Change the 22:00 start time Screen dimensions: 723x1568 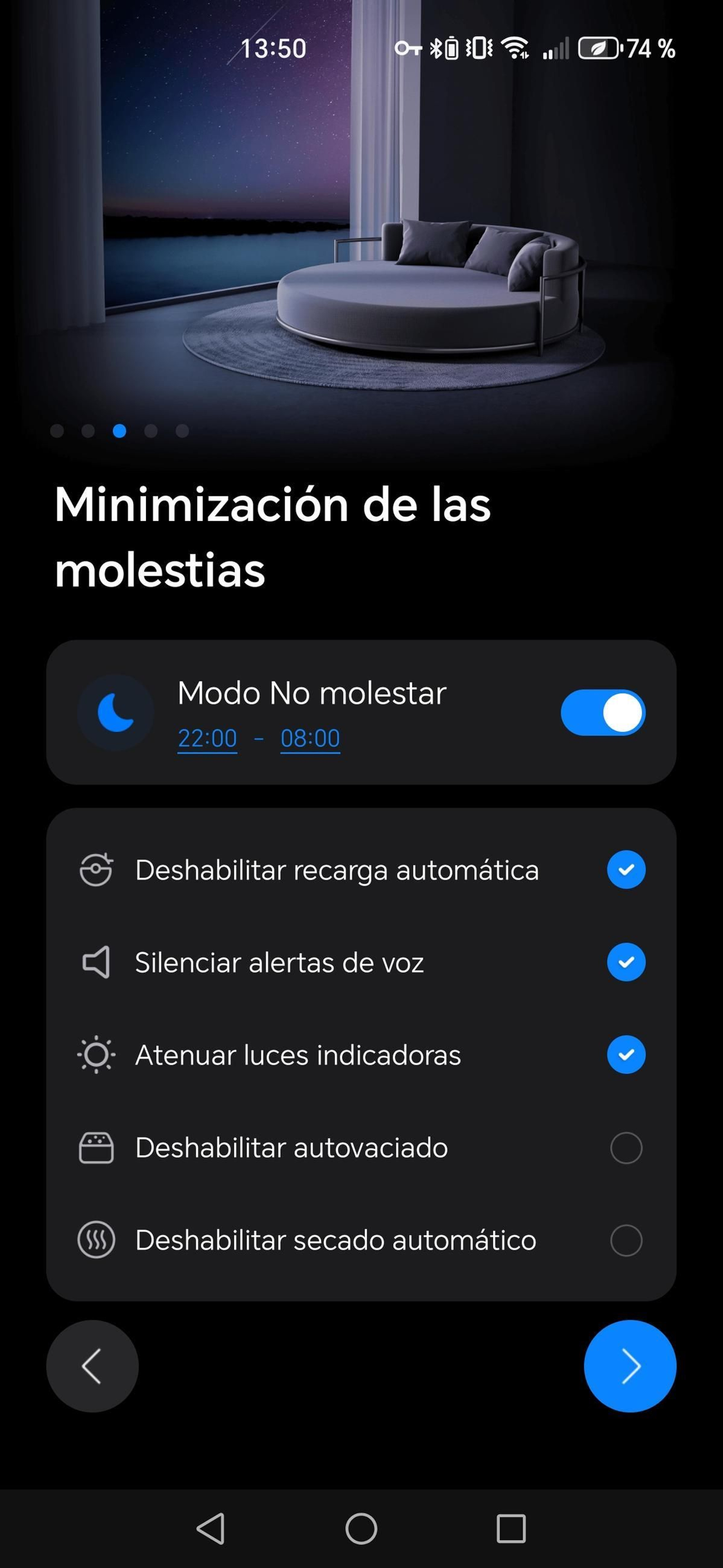click(207, 738)
